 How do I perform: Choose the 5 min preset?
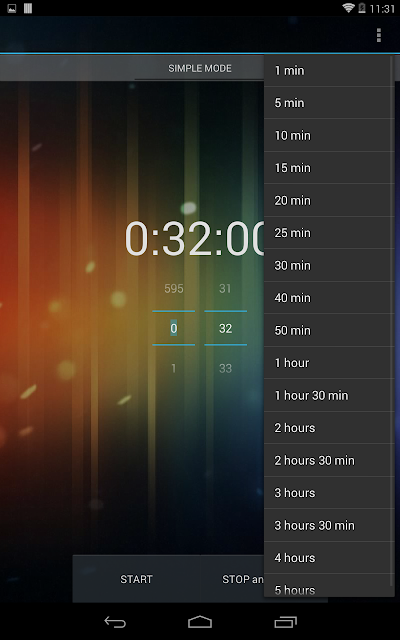[x=329, y=103]
